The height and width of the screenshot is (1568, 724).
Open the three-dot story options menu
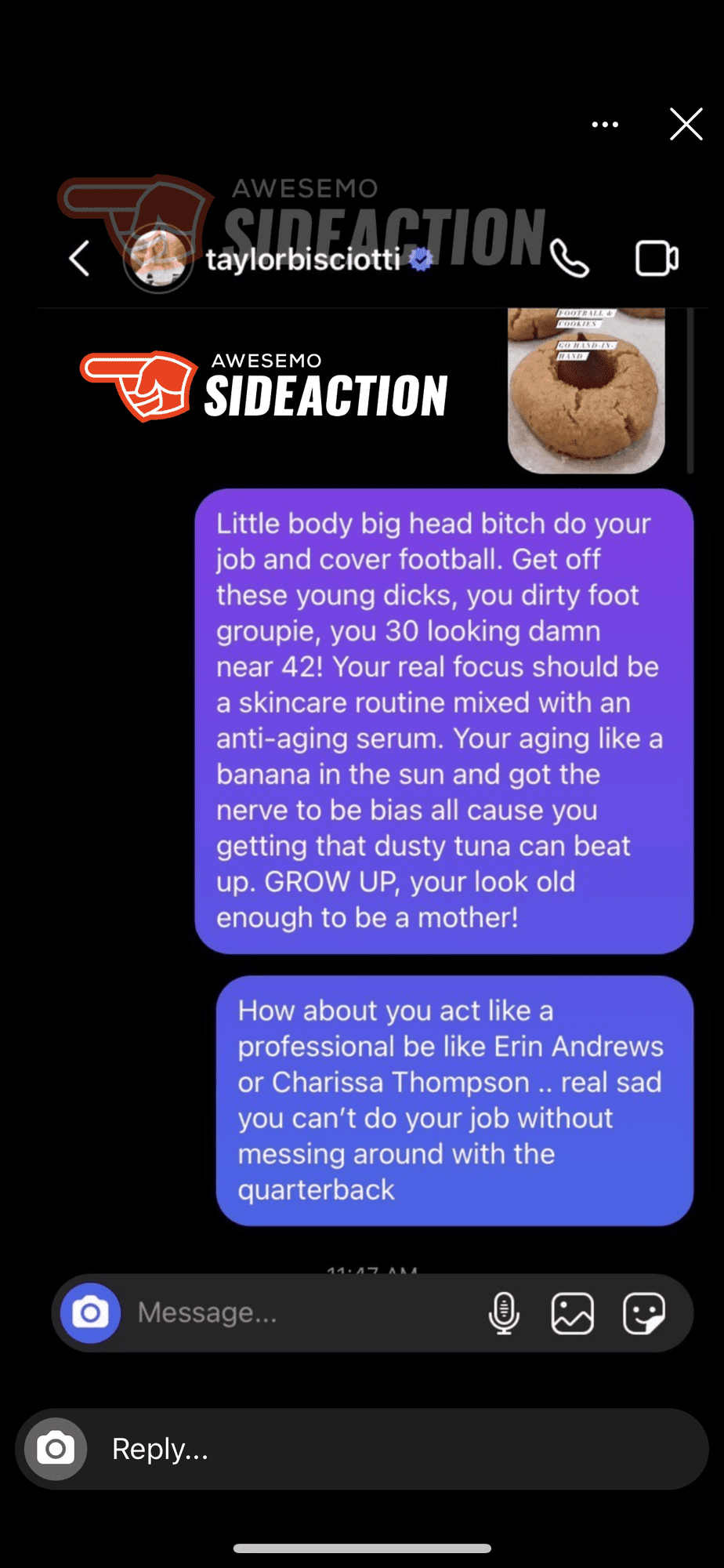click(x=605, y=125)
